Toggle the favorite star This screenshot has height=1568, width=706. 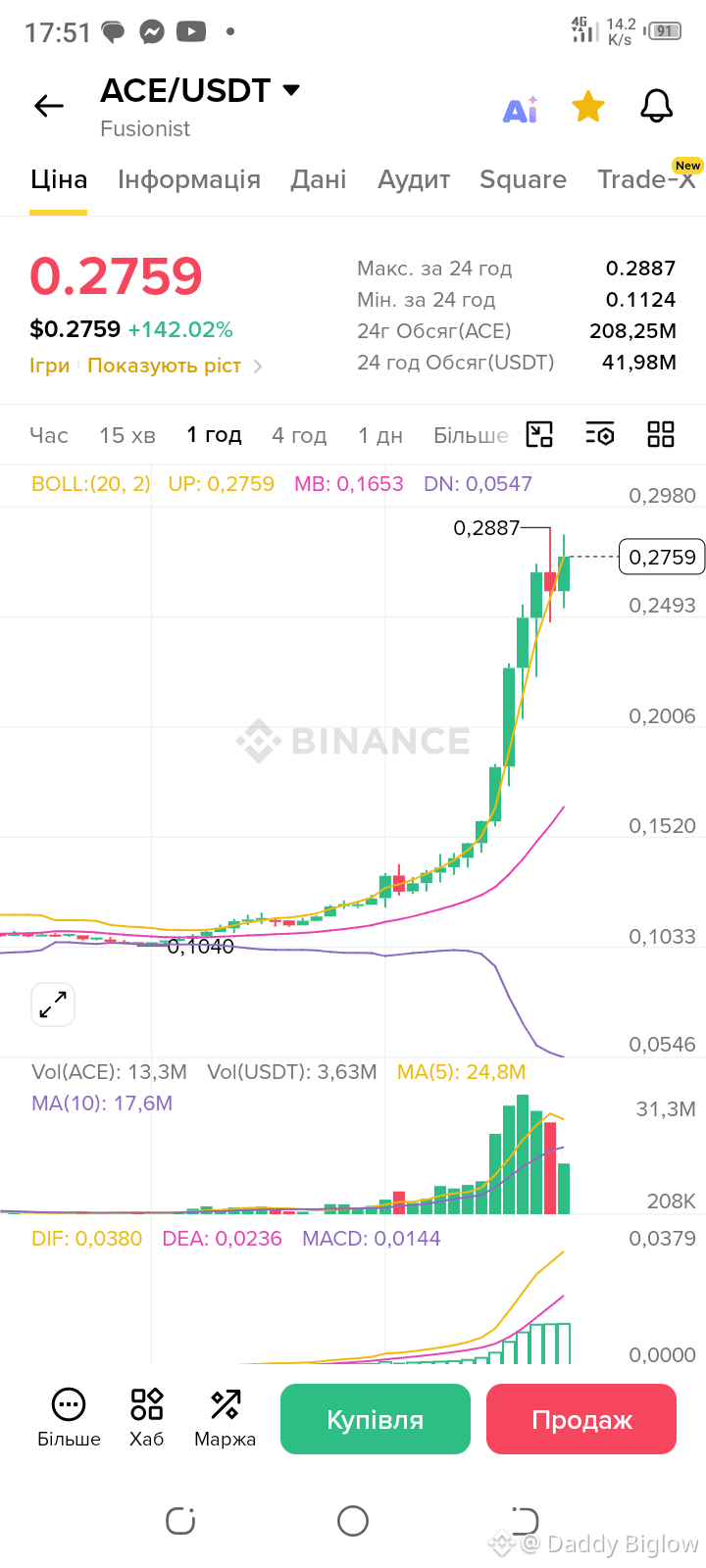588,106
